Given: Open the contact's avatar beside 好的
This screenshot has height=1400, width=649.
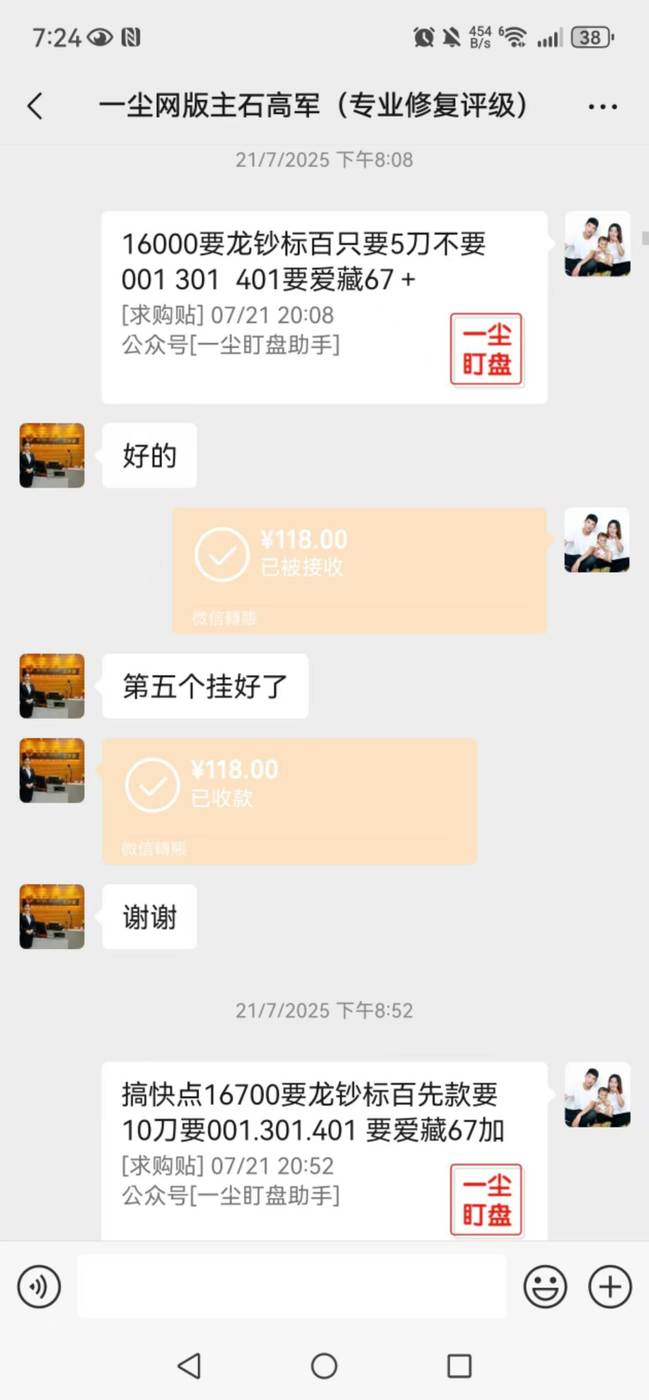Looking at the screenshot, I should coord(52,455).
